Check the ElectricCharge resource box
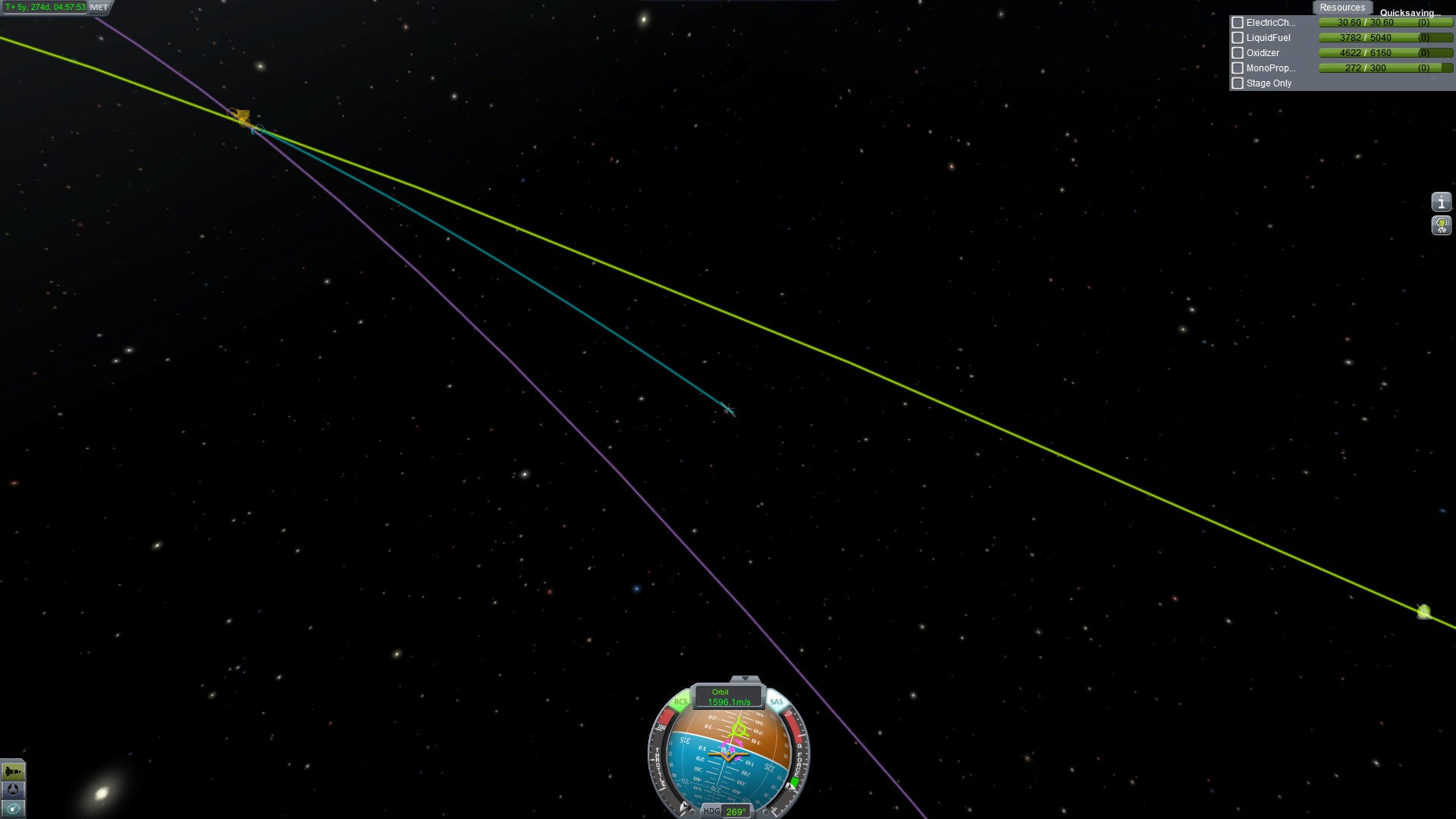1456x819 pixels. pos(1238,23)
